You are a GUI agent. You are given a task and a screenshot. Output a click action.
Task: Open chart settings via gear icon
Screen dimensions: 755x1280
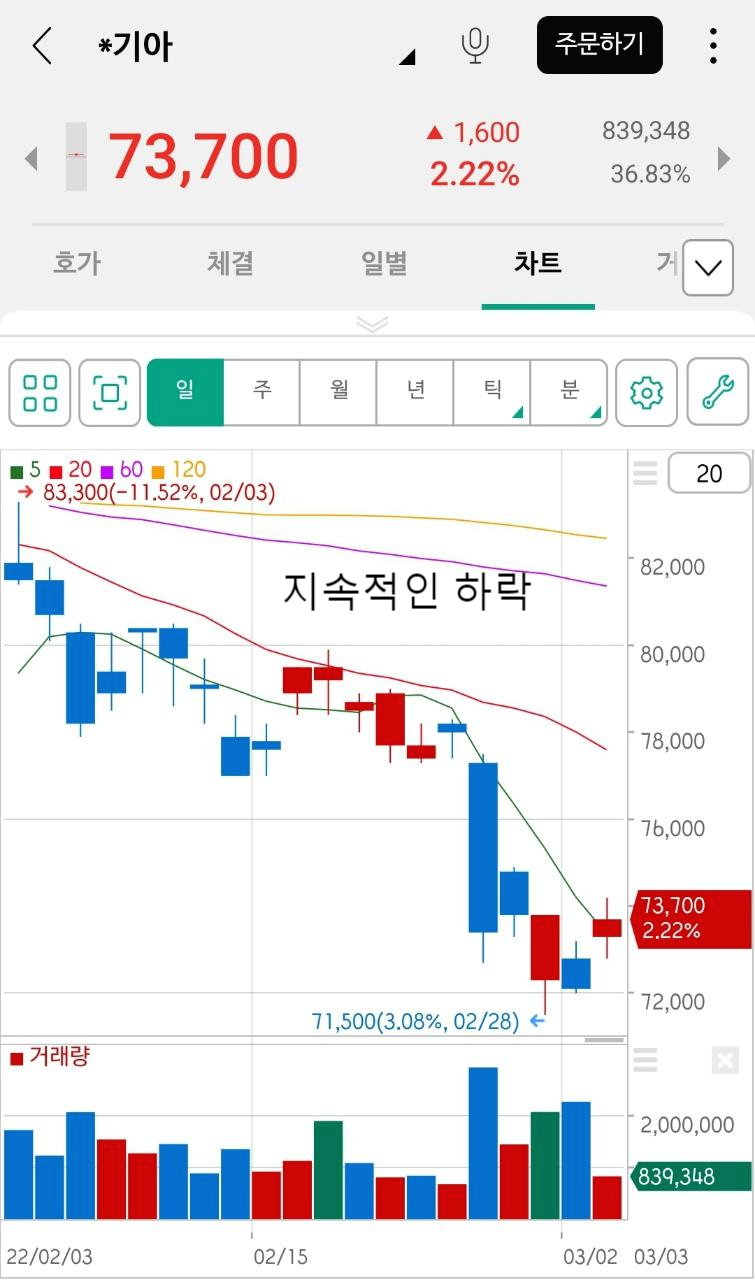[646, 393]
